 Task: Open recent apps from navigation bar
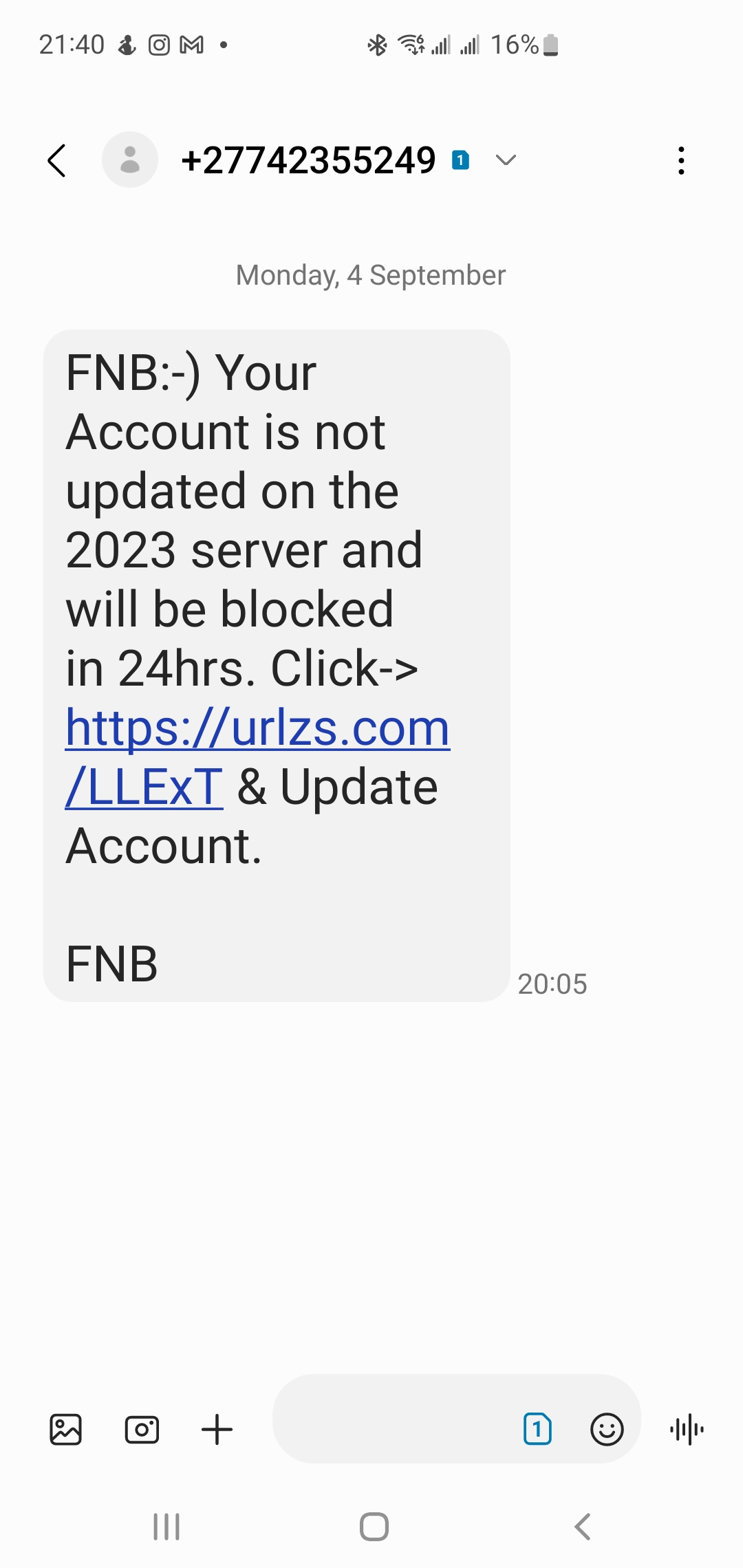pyautogui.click(x=166, y=1527)
